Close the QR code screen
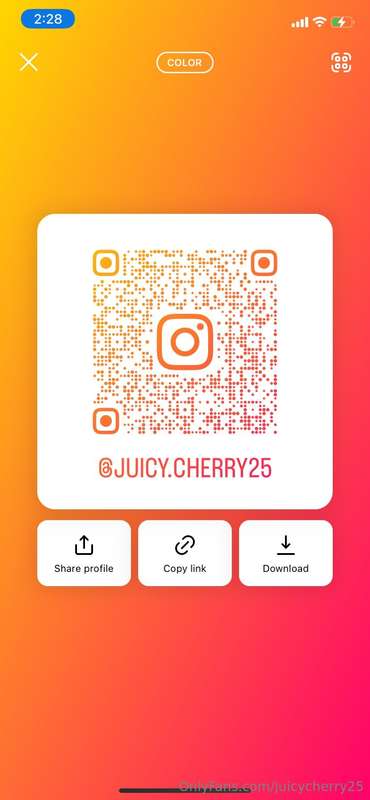The image size is (370, 800). click(x=29, y=62)
